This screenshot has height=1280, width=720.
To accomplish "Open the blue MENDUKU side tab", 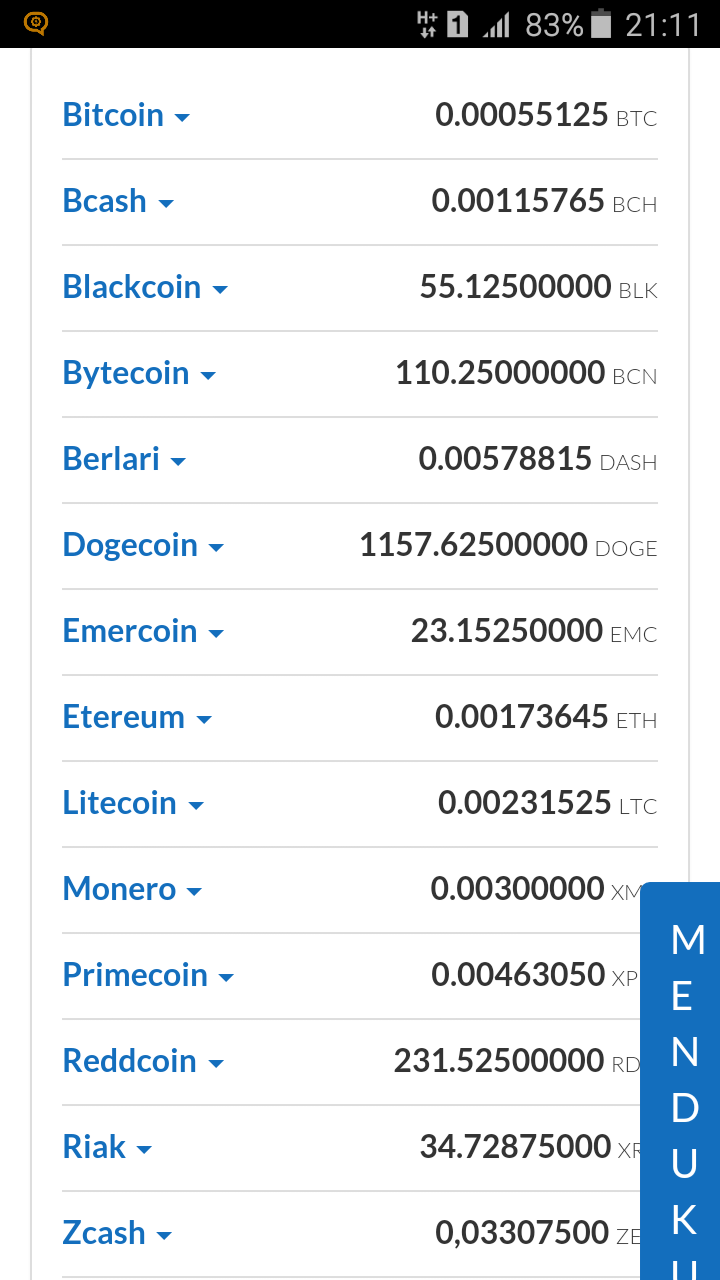I will (x=680, y=1081).
